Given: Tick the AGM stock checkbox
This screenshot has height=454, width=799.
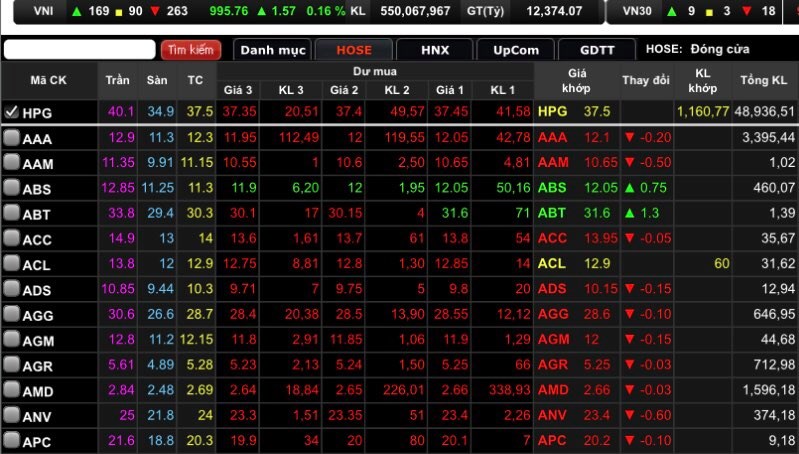Looking at the screenshot, I should (11, 339).
